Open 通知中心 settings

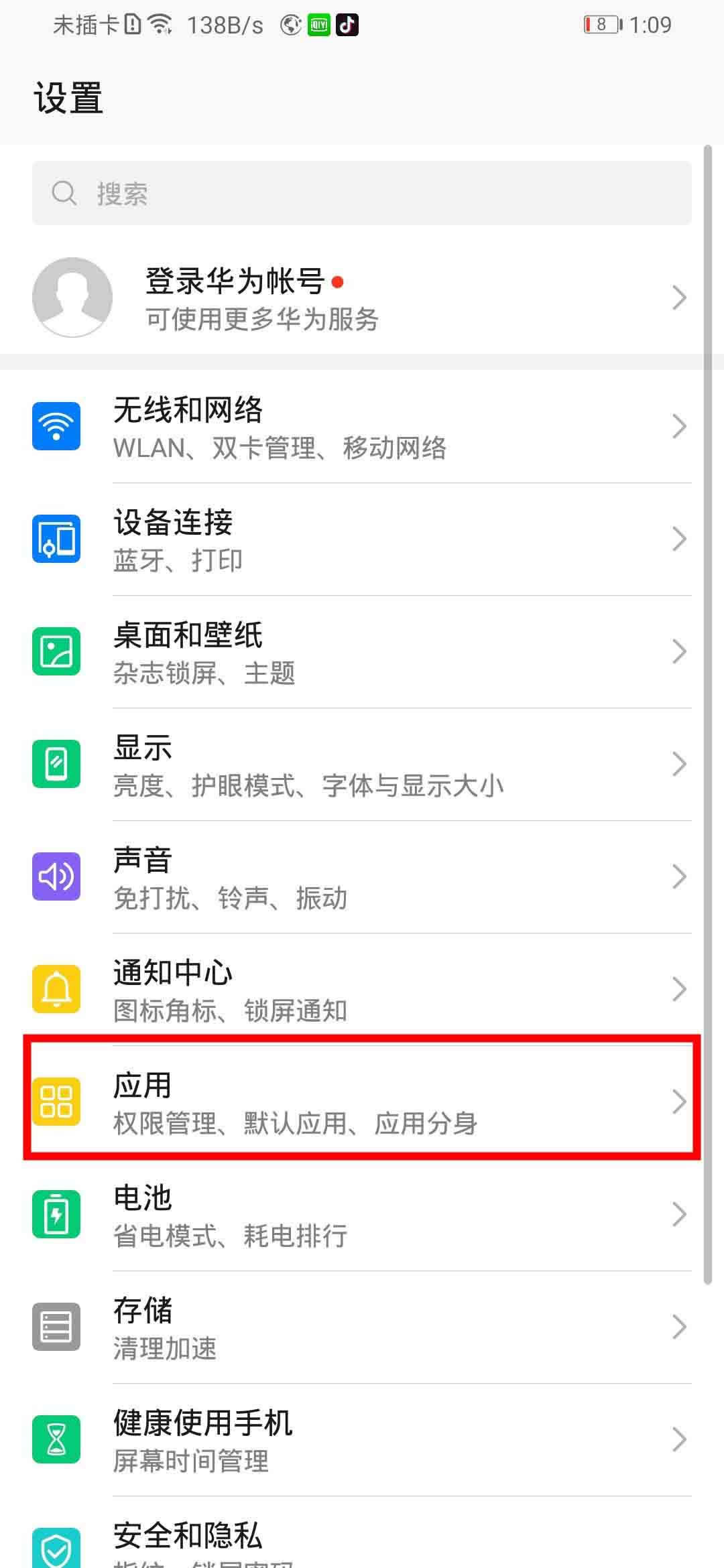pos(362,990)
